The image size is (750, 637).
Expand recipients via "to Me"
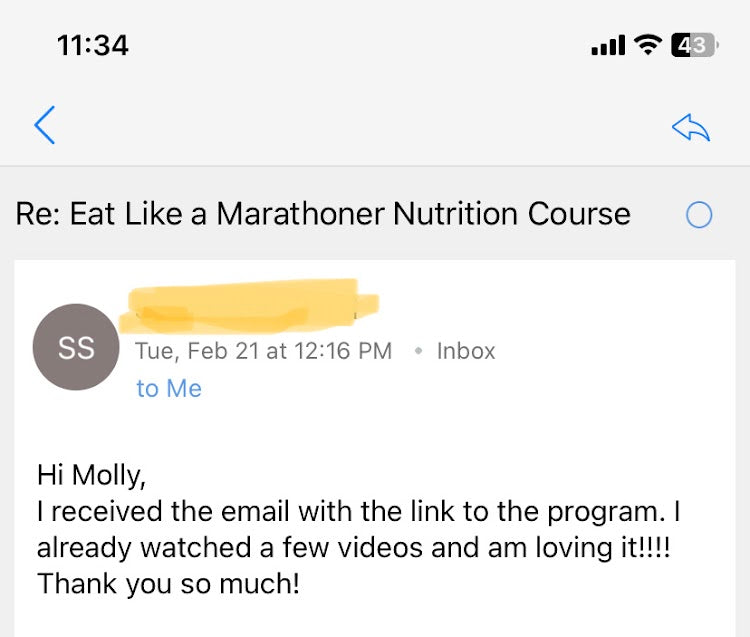[169, 389]
